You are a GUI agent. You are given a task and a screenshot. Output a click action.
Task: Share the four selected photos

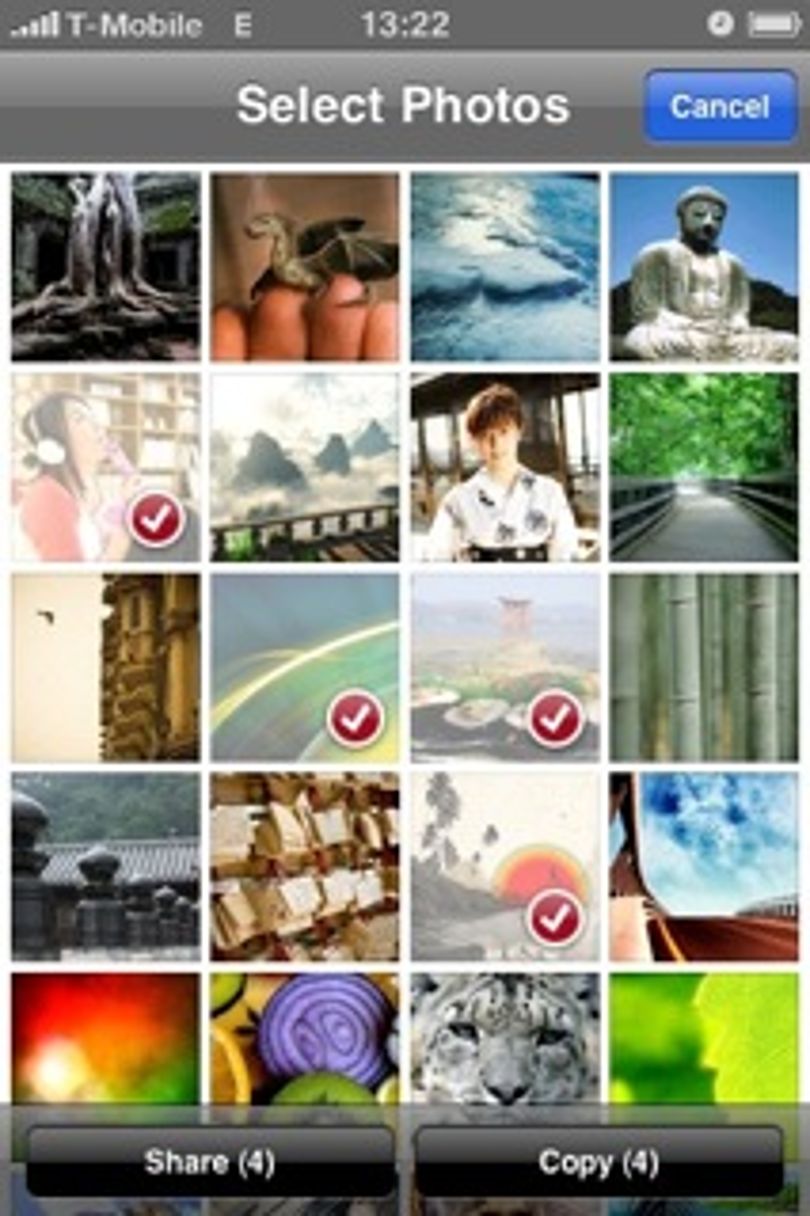pyautogui.click(x=210, y=1162)
